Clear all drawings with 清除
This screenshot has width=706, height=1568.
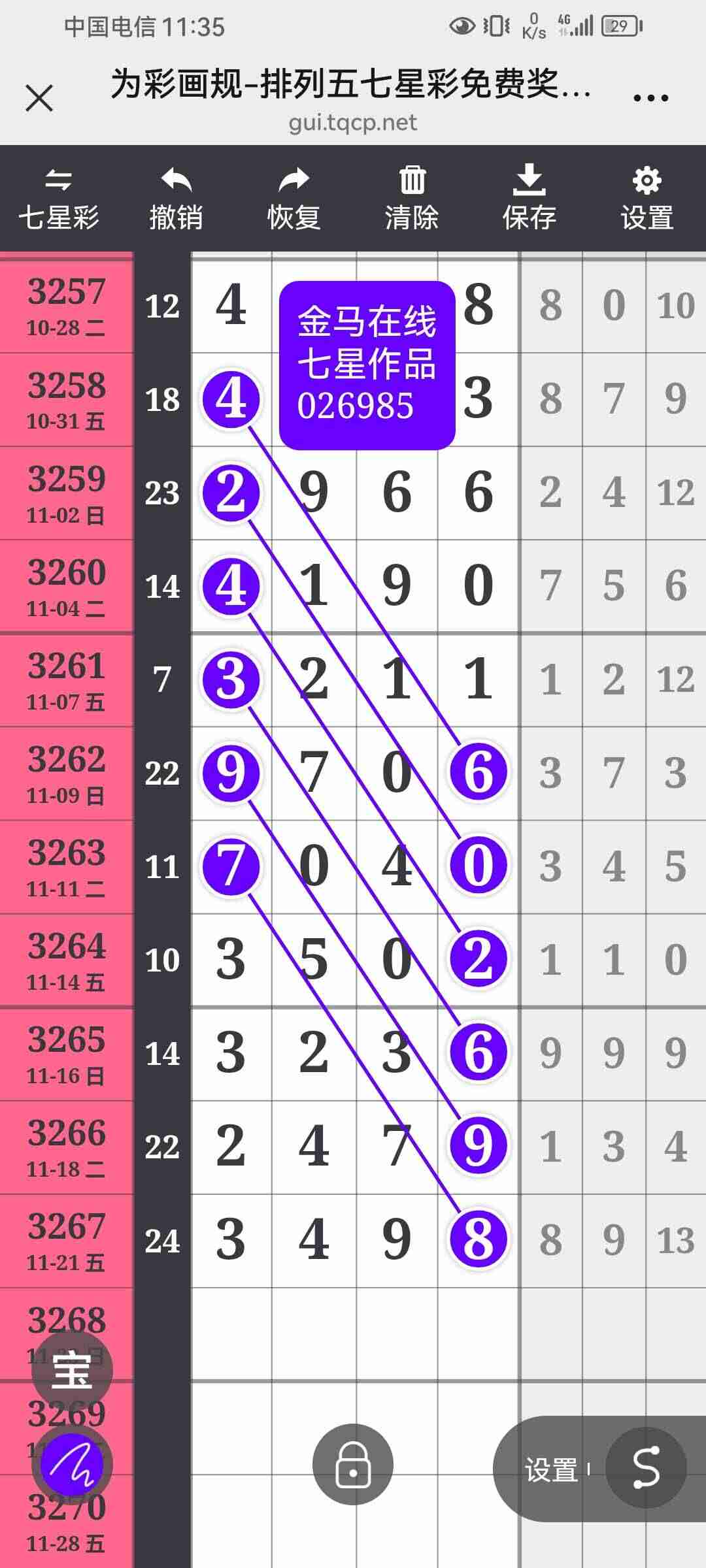point(411,199)
